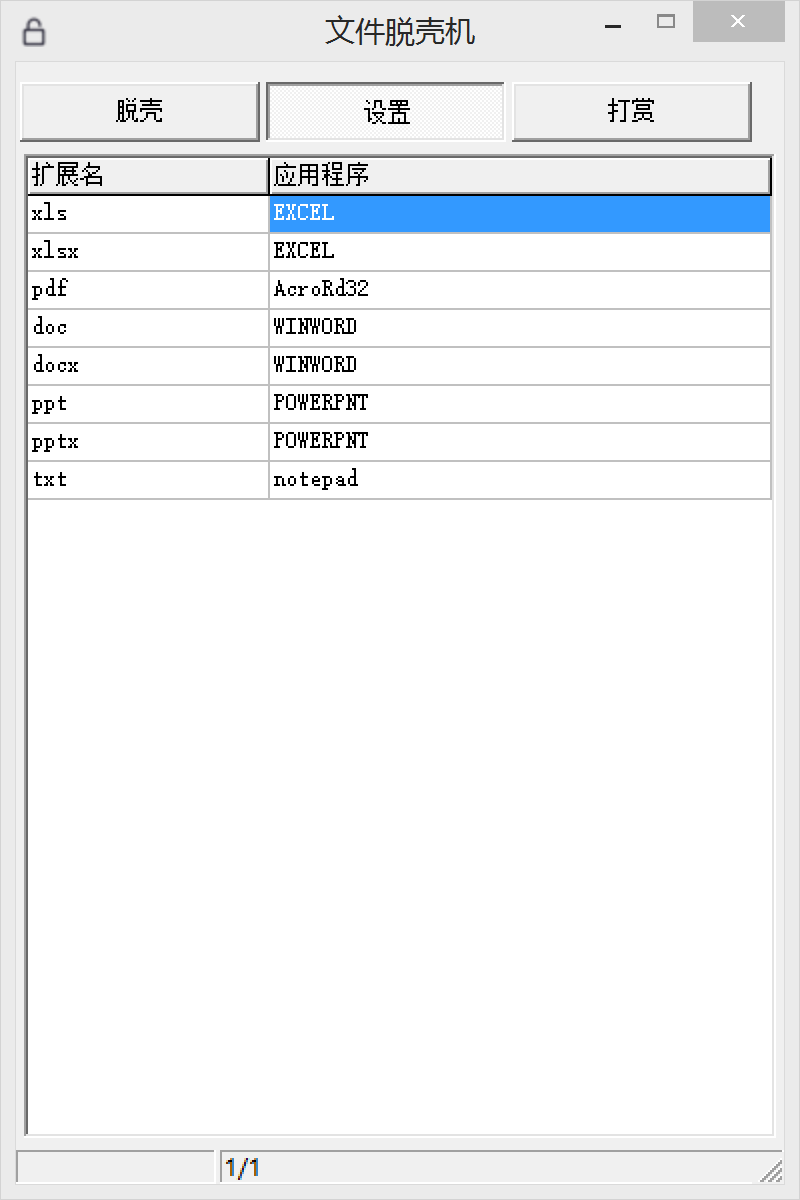Viewport: 800px width, 1200px height.
Task: Select the xlsx extension row
Action: [x=148, y=251]
